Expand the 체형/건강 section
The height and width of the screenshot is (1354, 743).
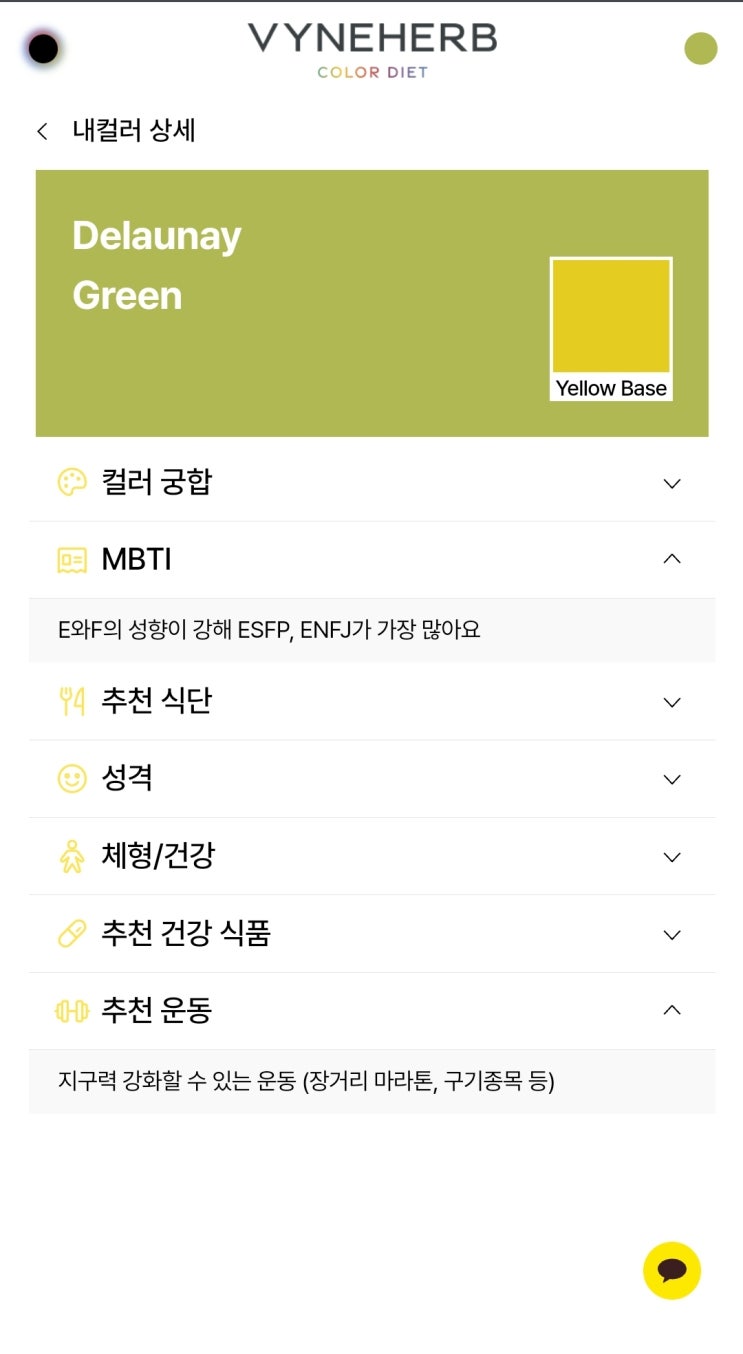(x=372, y=857)
